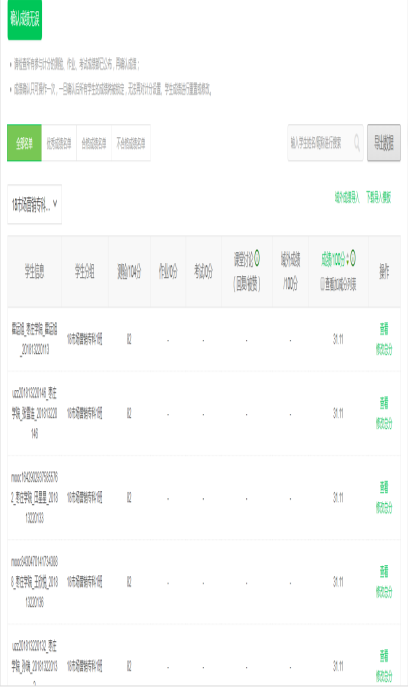Image resolution: width=408 pixels, height=692 pixels.
Task: Tap 修改总分 for student uzz201813220146
Action: 384,424
